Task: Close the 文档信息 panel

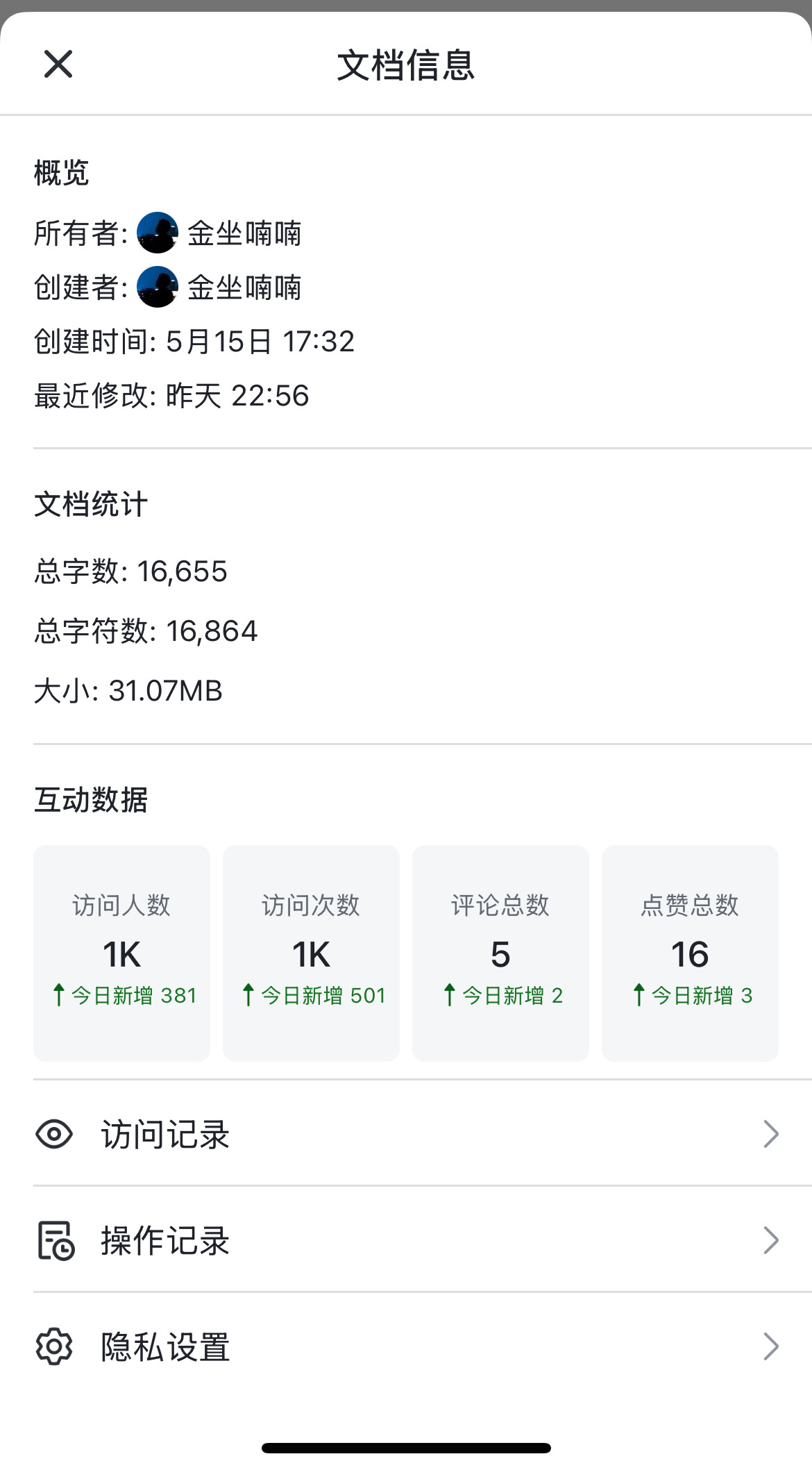Action: coord(58,65)
